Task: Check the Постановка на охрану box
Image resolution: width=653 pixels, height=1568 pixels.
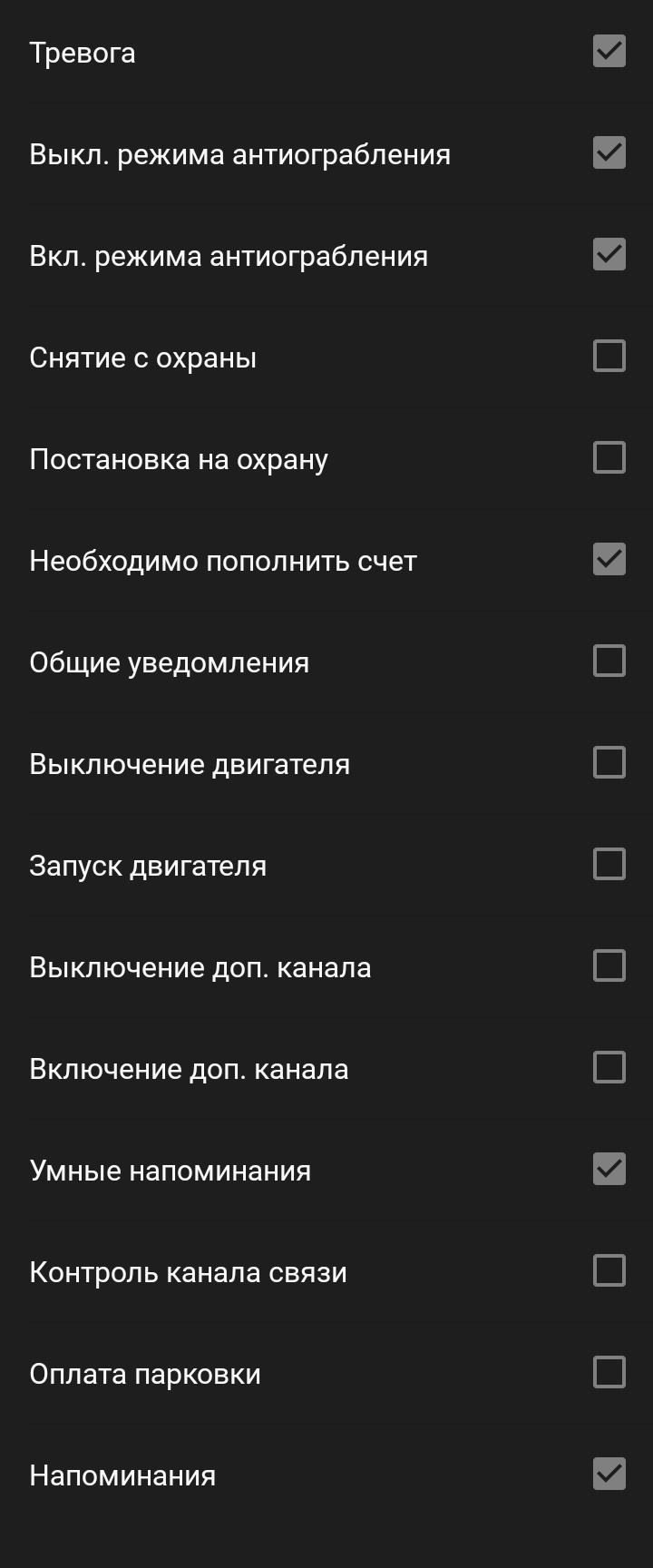Action: pyautogui.click(x=609, y=458)
